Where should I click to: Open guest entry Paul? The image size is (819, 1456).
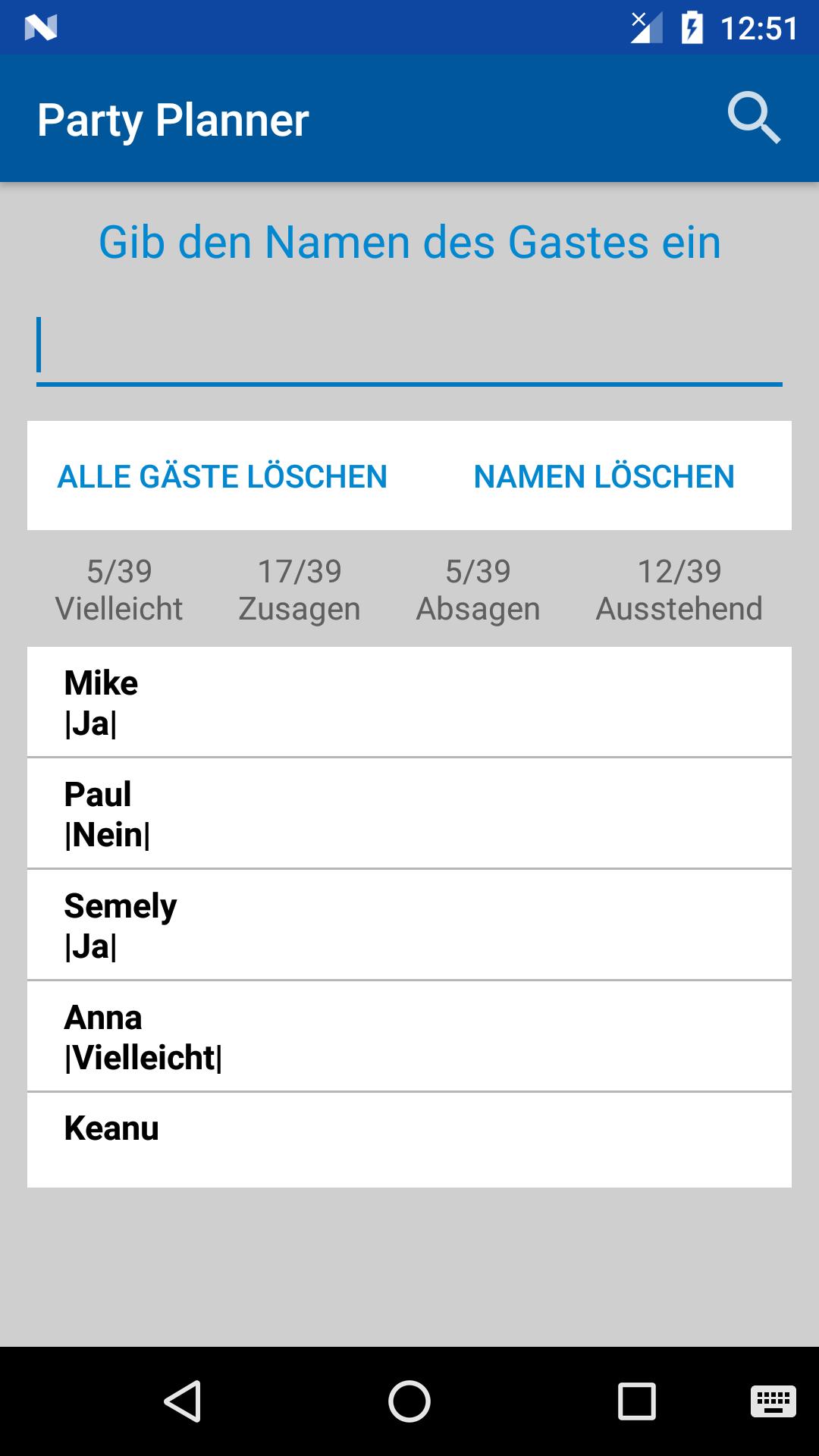[x=409, y=814]
